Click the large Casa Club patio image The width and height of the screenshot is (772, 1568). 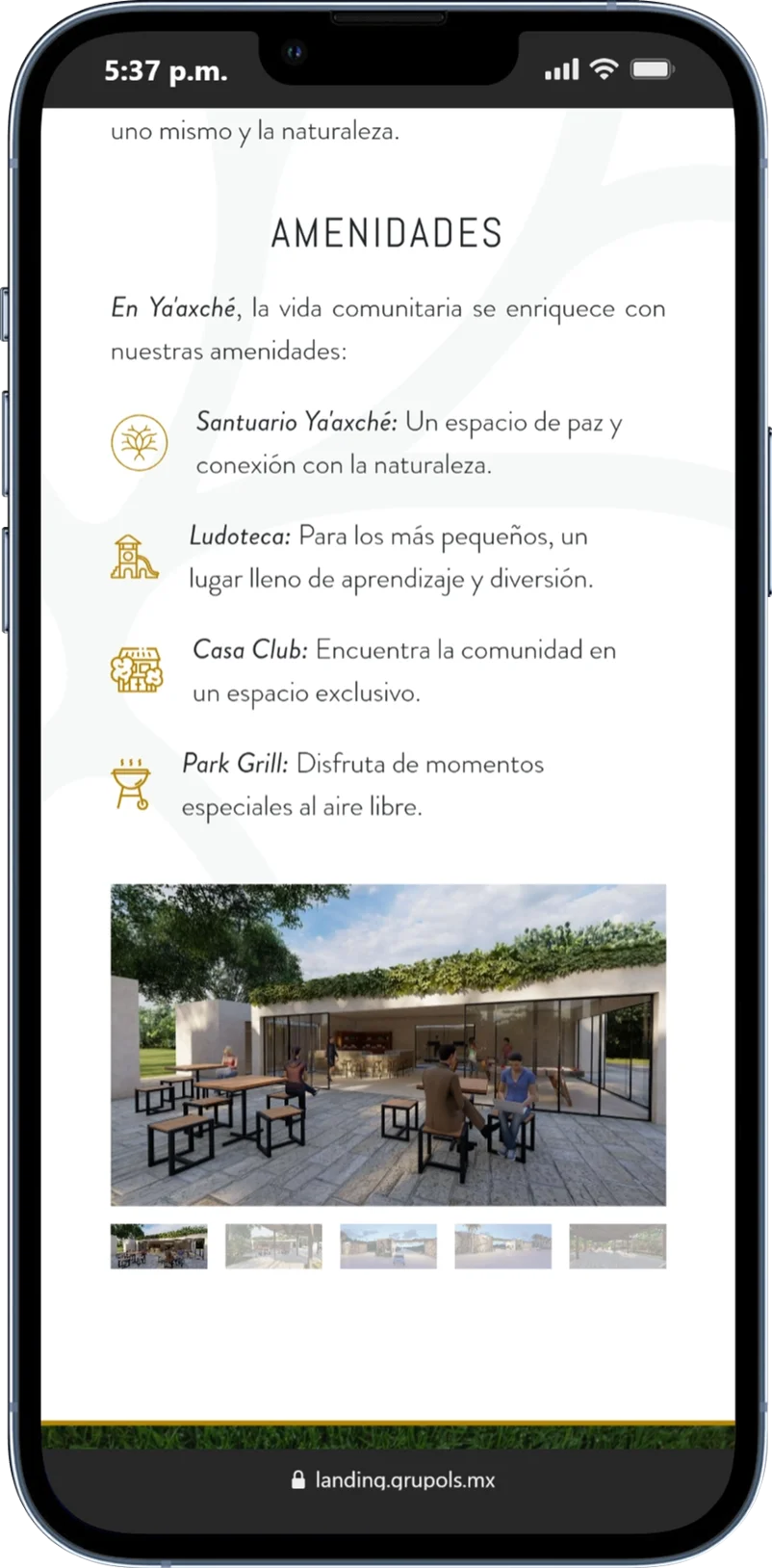point(387,1043)
